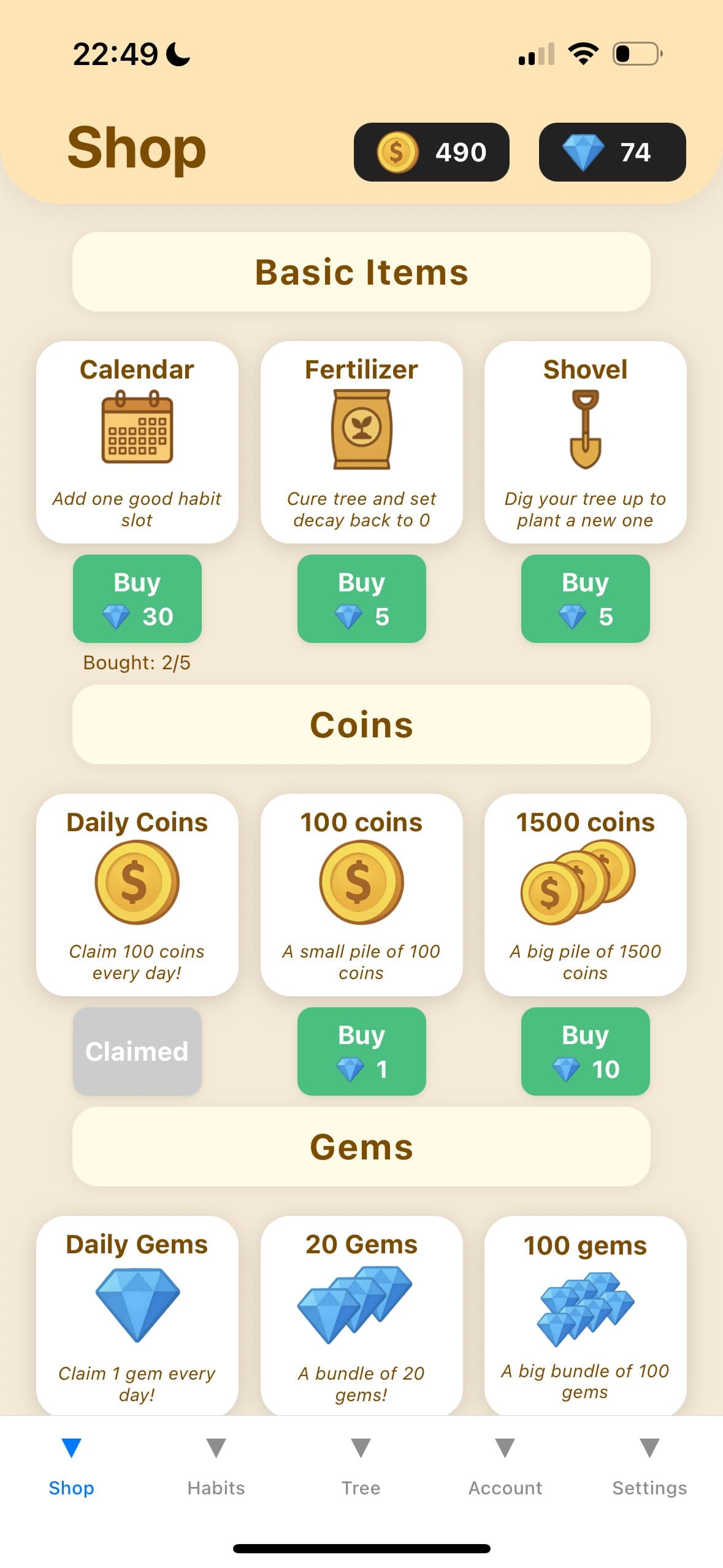Buy 100 coins for 1 gem
This screenshot has height=1568, width=723.
pyautogui.click(x=361, y=1051)
